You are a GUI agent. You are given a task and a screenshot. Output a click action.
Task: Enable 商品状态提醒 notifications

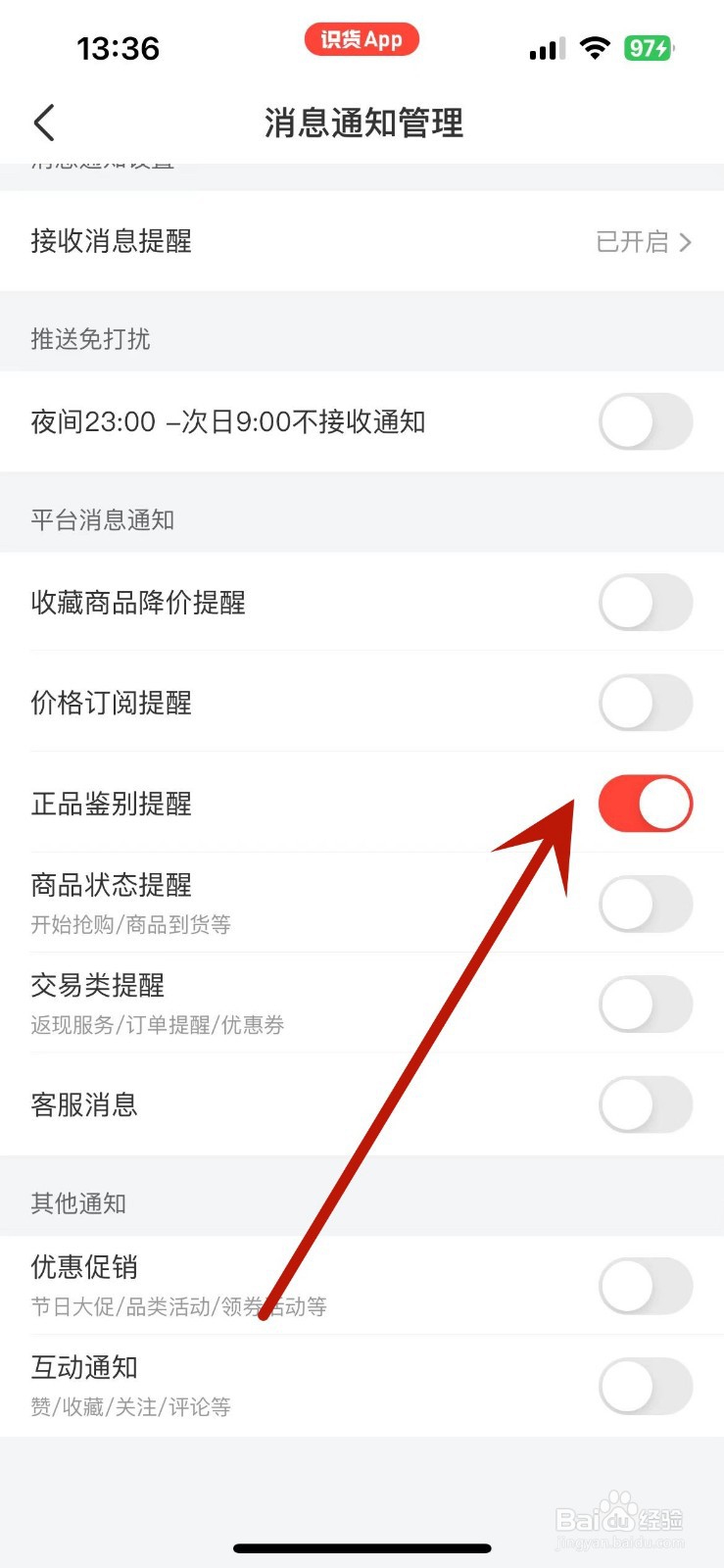(647, 904)
